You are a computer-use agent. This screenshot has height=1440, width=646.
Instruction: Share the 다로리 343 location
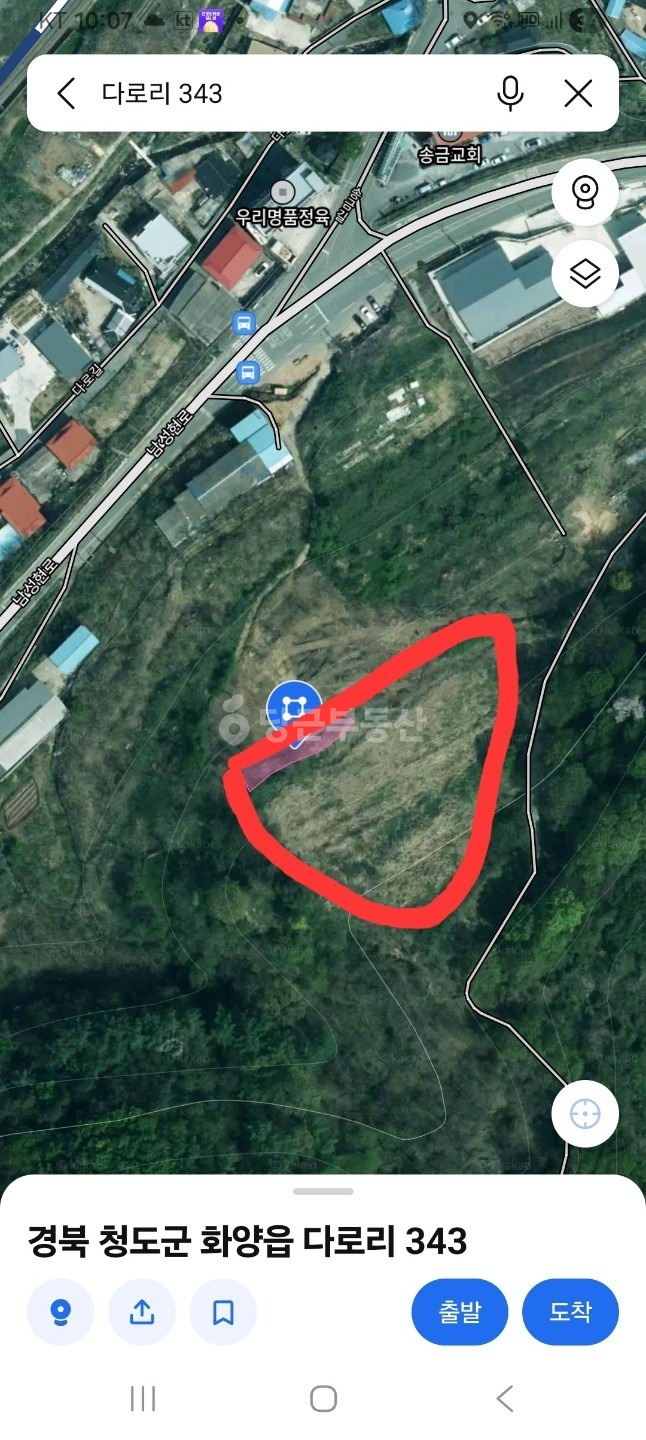click(142, 1311)
